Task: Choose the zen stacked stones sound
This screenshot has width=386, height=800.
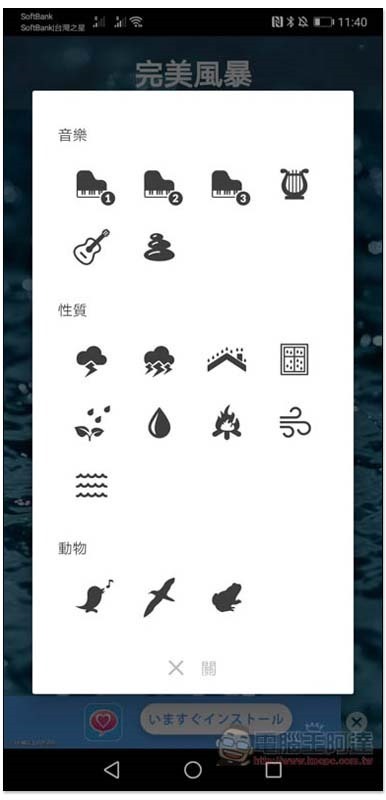Action: tap(160, 247)
